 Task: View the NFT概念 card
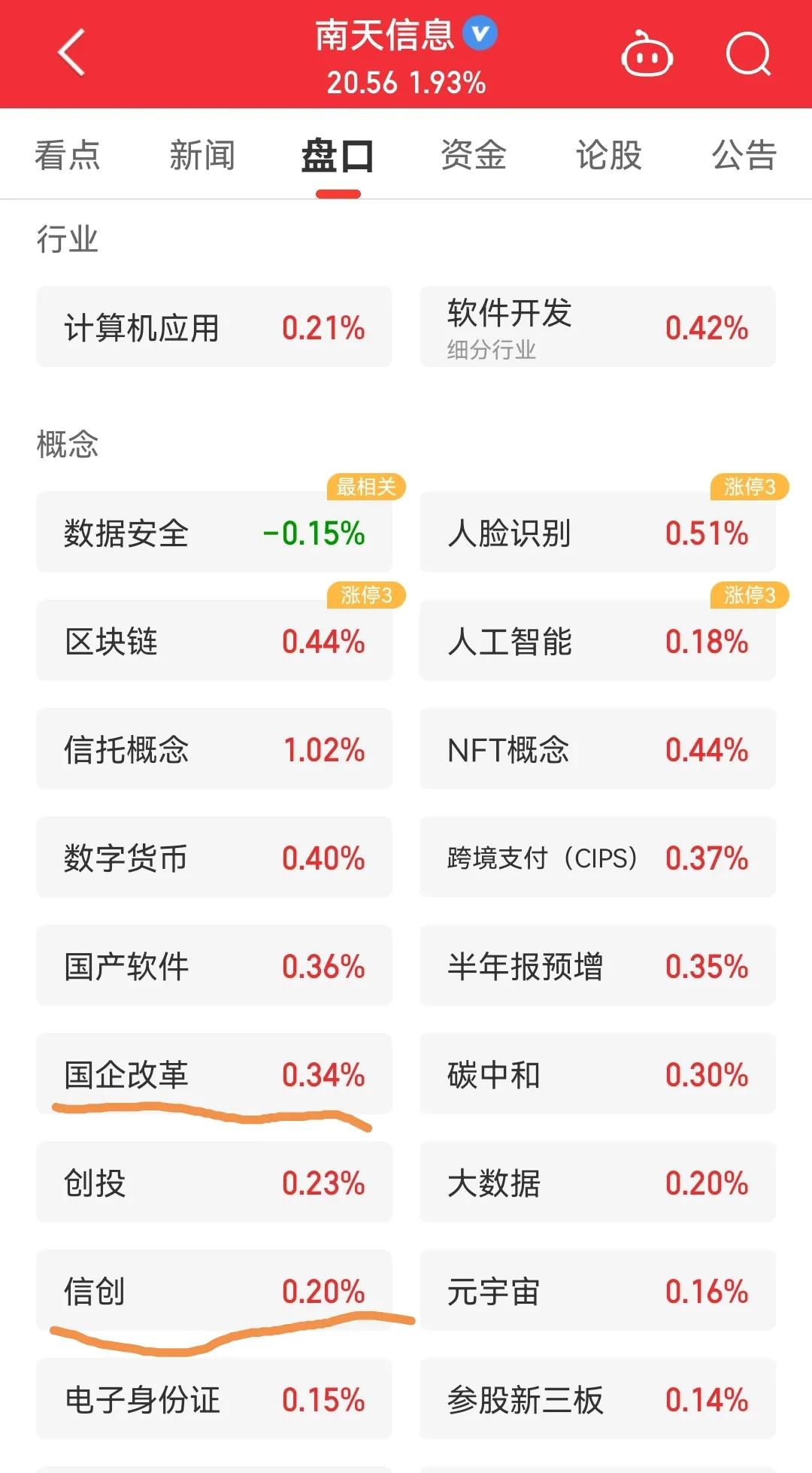click(x=598, y=749)
